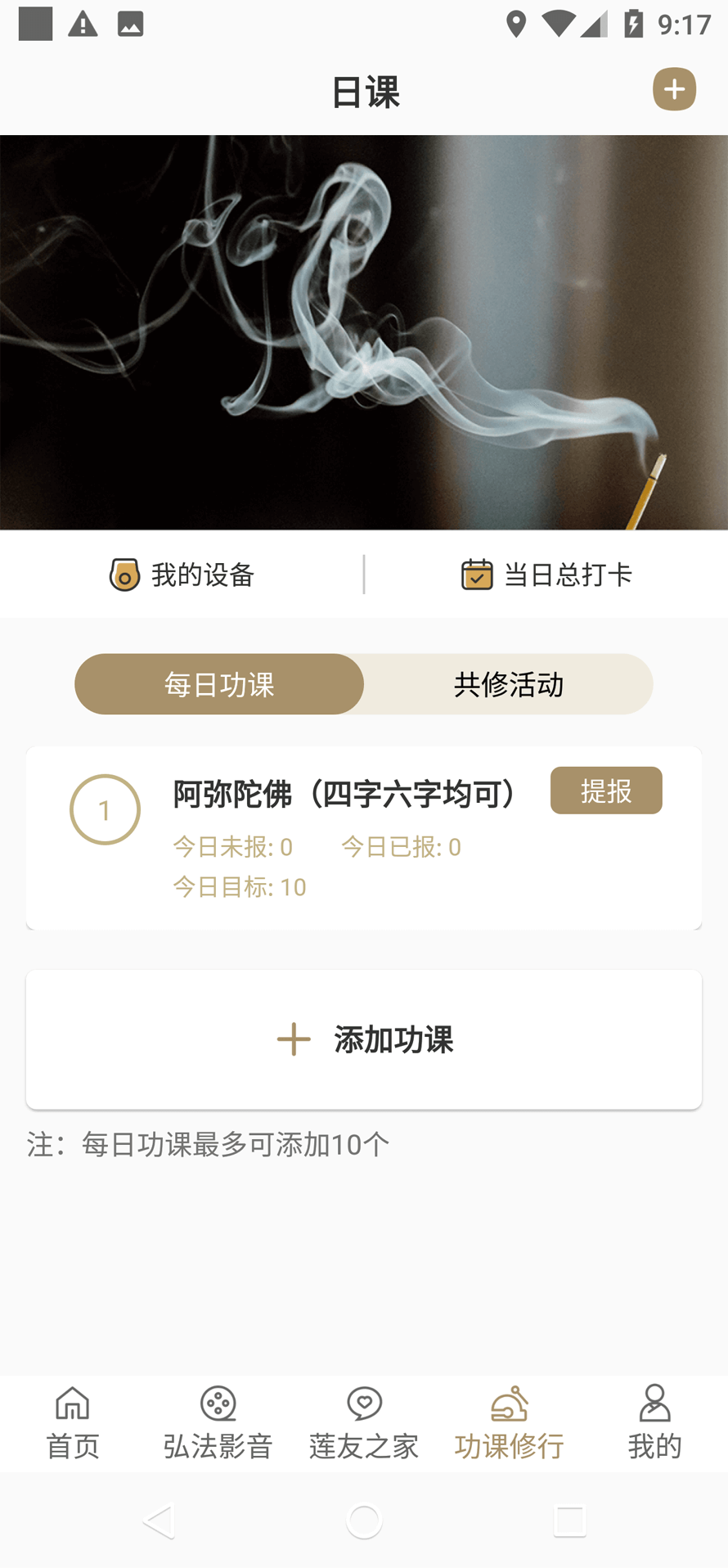Viewport: 728px width, 1568px height.
Task: Tap 提报 for 阿弥陀佛 practice
Action: pos(605,791)
